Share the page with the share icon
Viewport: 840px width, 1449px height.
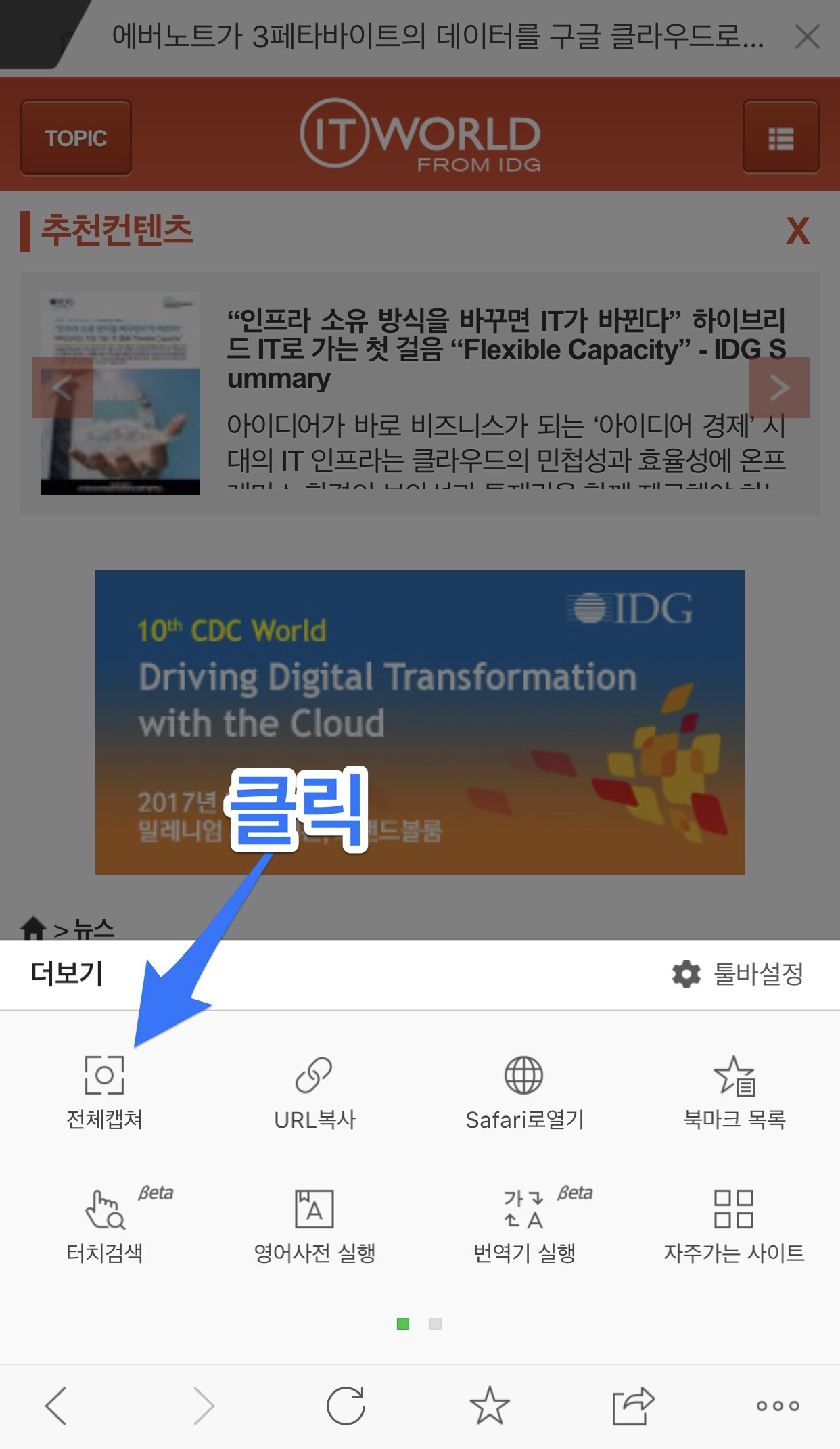(x=633, y=1406)
